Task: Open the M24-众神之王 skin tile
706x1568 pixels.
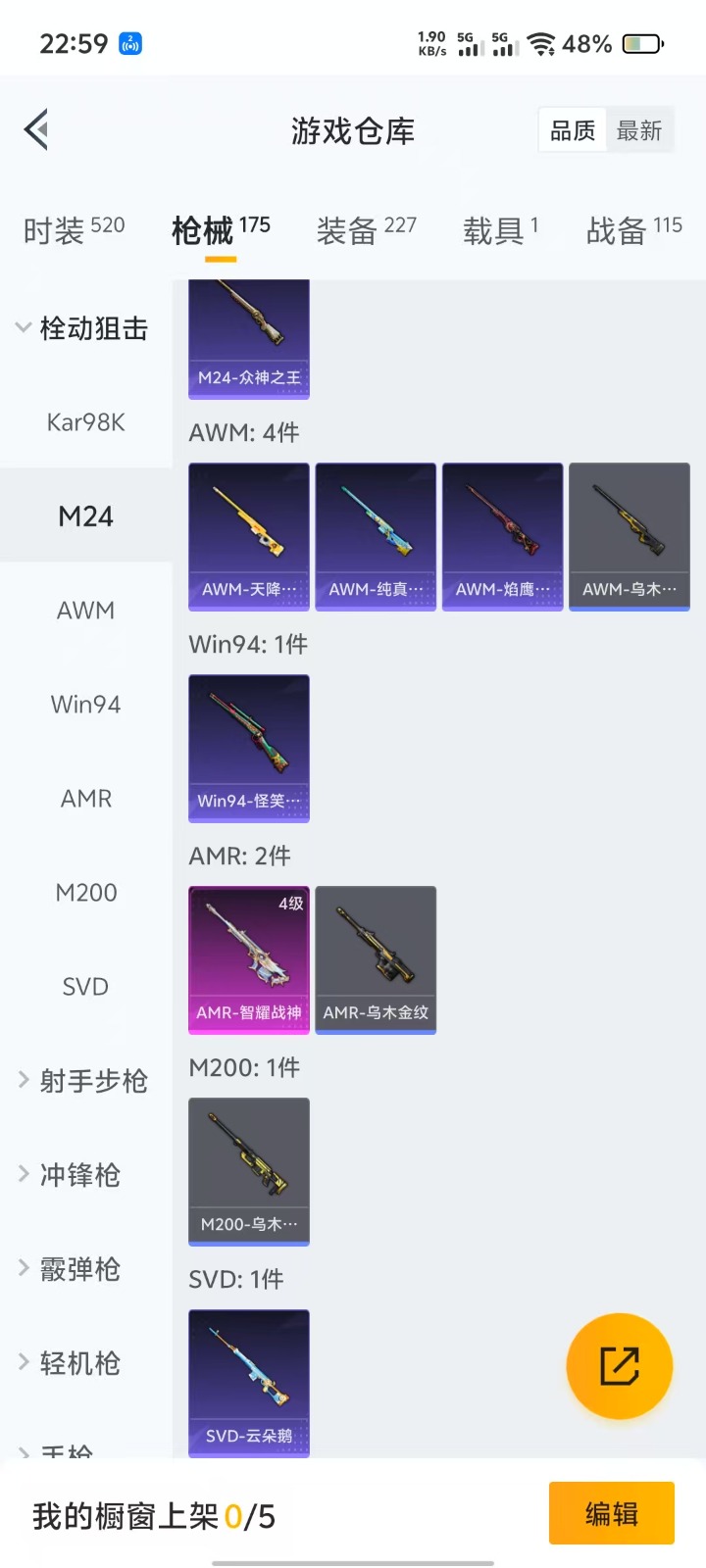Action: 249,338
